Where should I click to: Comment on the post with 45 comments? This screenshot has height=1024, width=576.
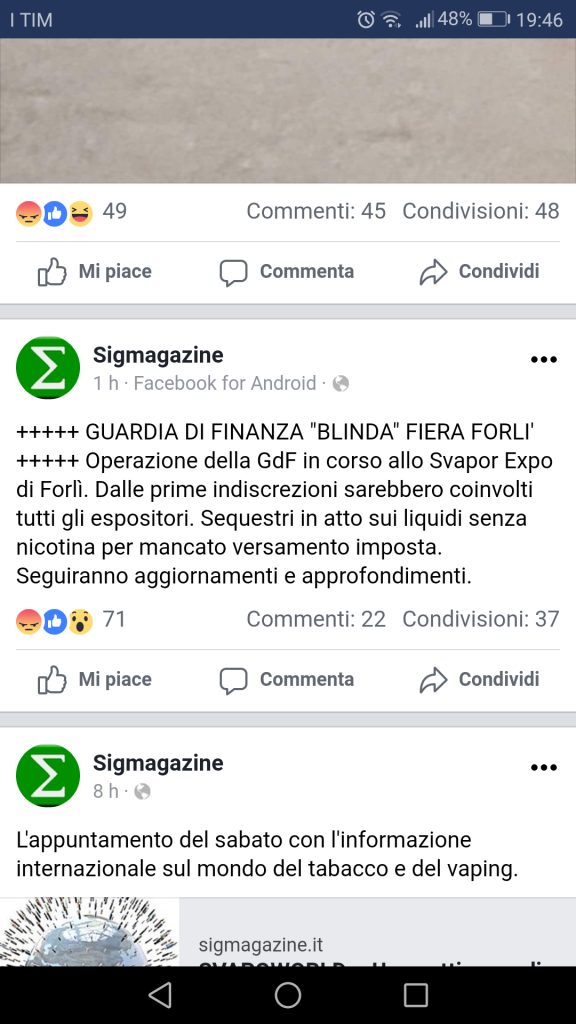[x=287, y=272]
